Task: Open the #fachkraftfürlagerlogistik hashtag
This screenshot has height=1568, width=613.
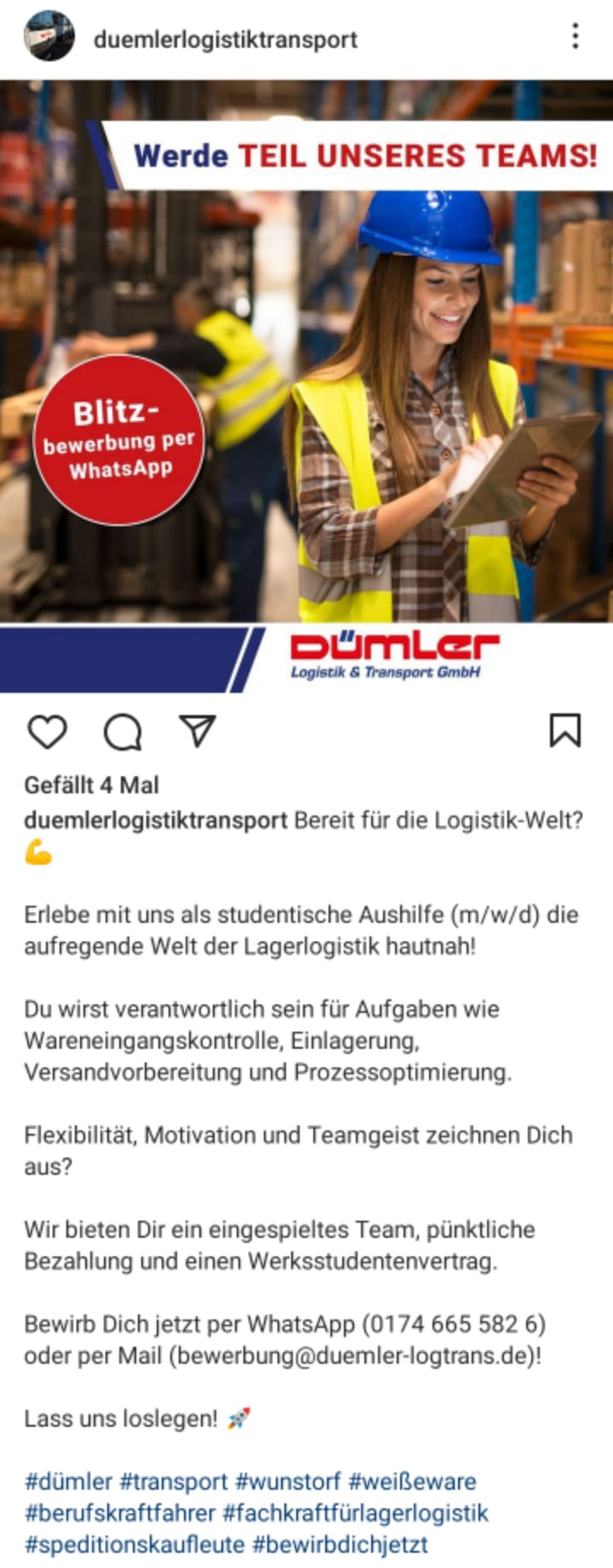Action: (355, 1513)
